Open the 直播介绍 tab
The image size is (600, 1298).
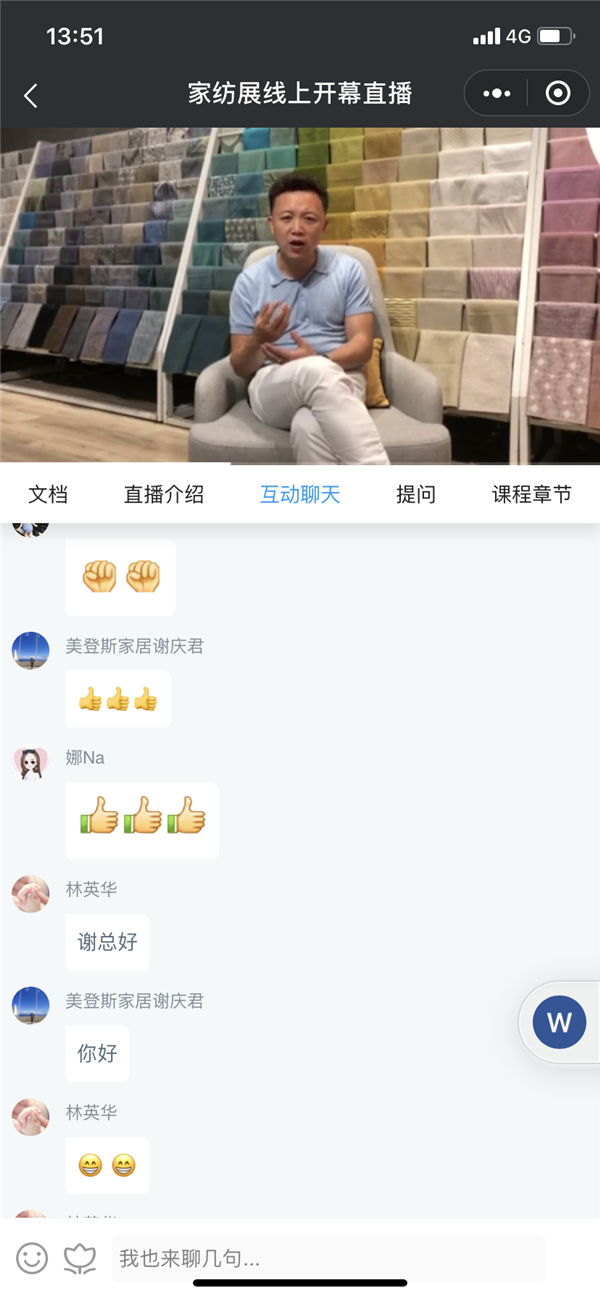coord(164,494)
